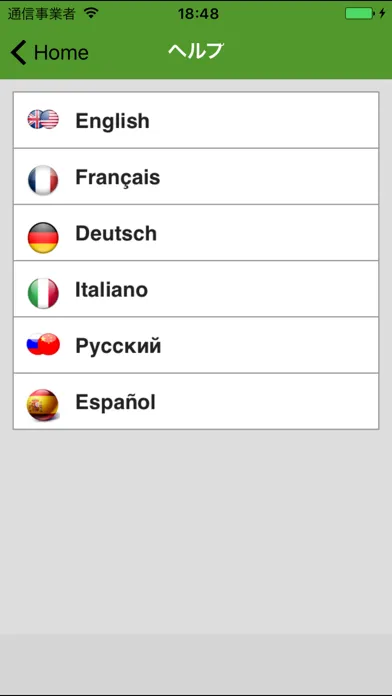Open the English help page
Image resolution: width=392 pixels, height=696 pixels.
pos(196,120)
